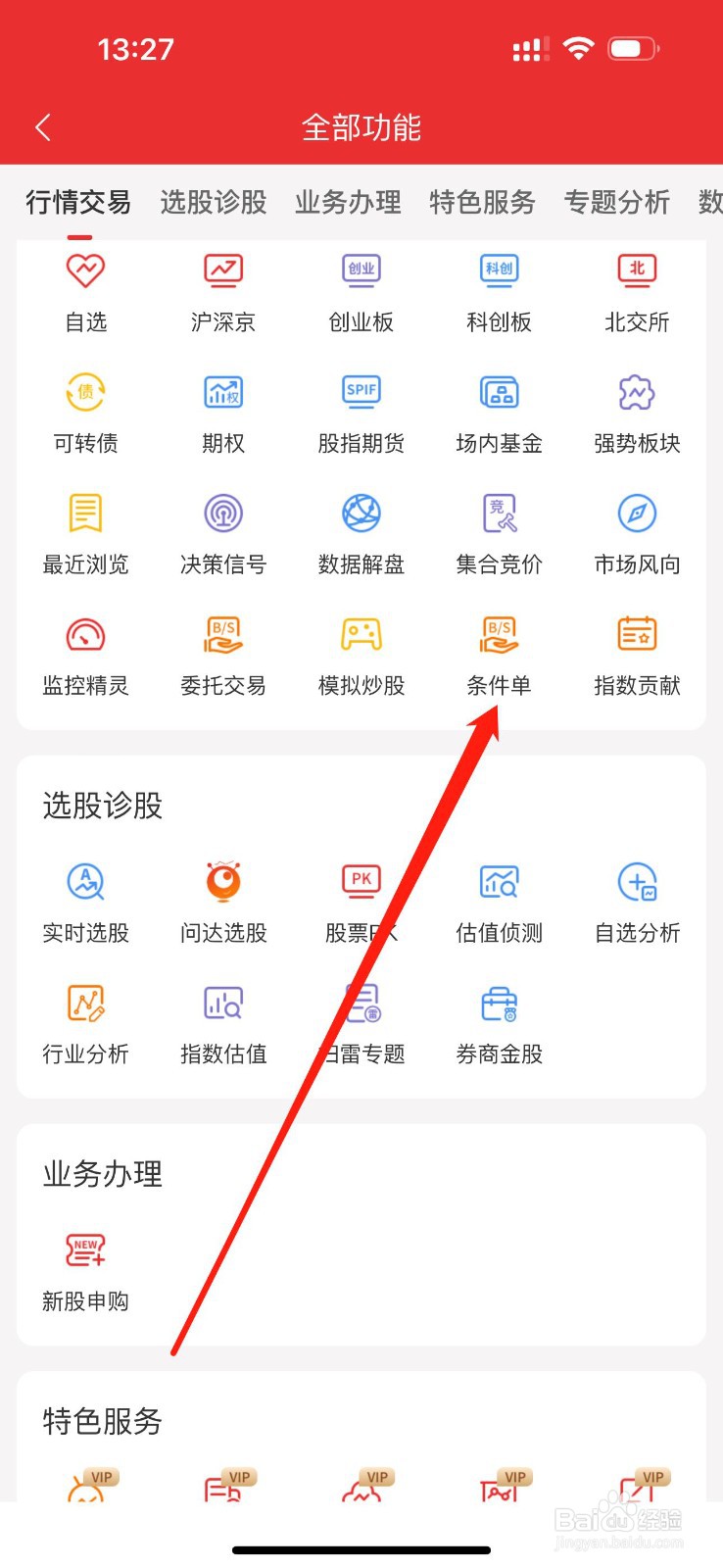This screenshot has height=1568, width=723.
Task: Switch to the 特色服务 tab
Action: pos(481,203)
